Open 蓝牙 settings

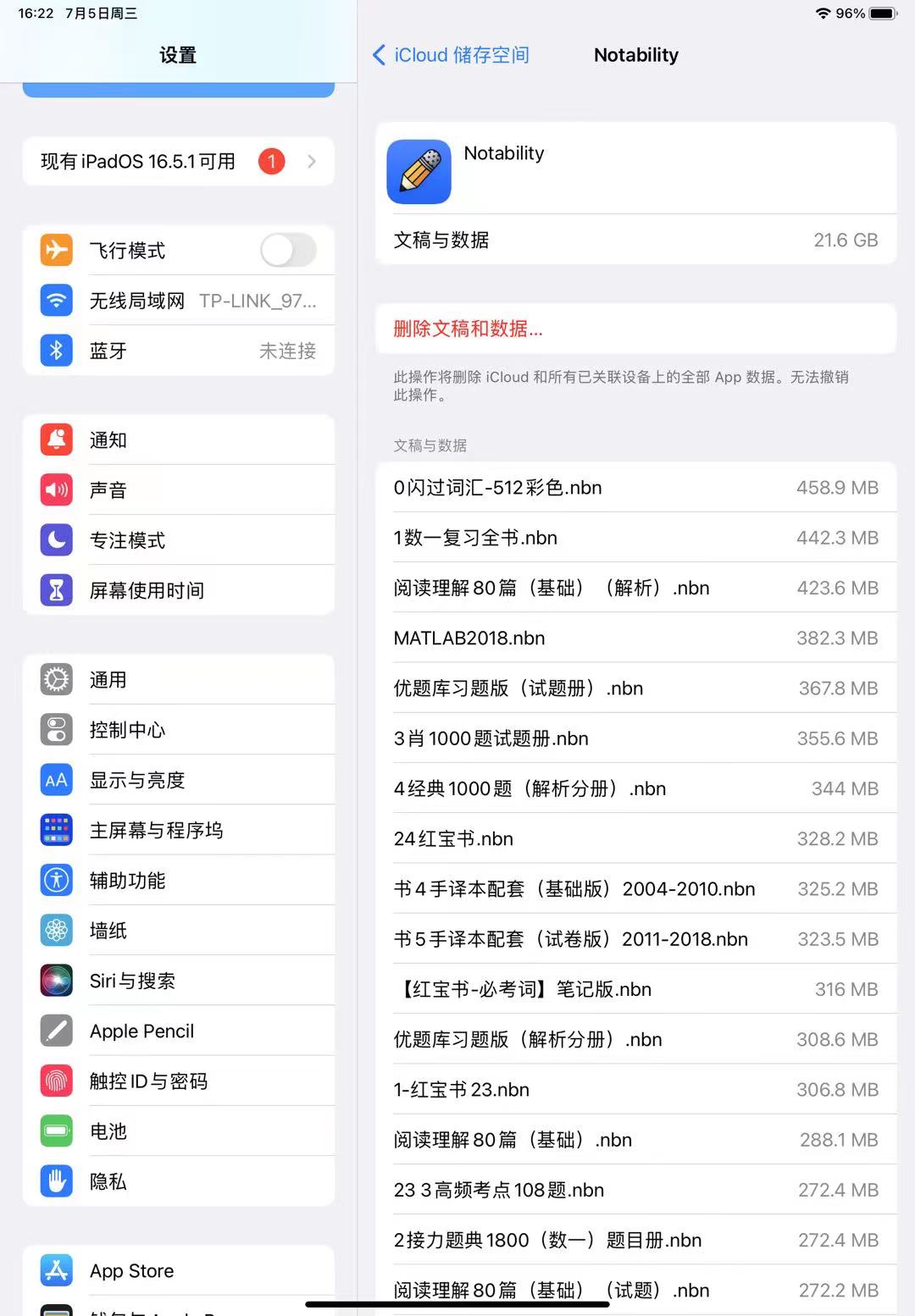178,351
